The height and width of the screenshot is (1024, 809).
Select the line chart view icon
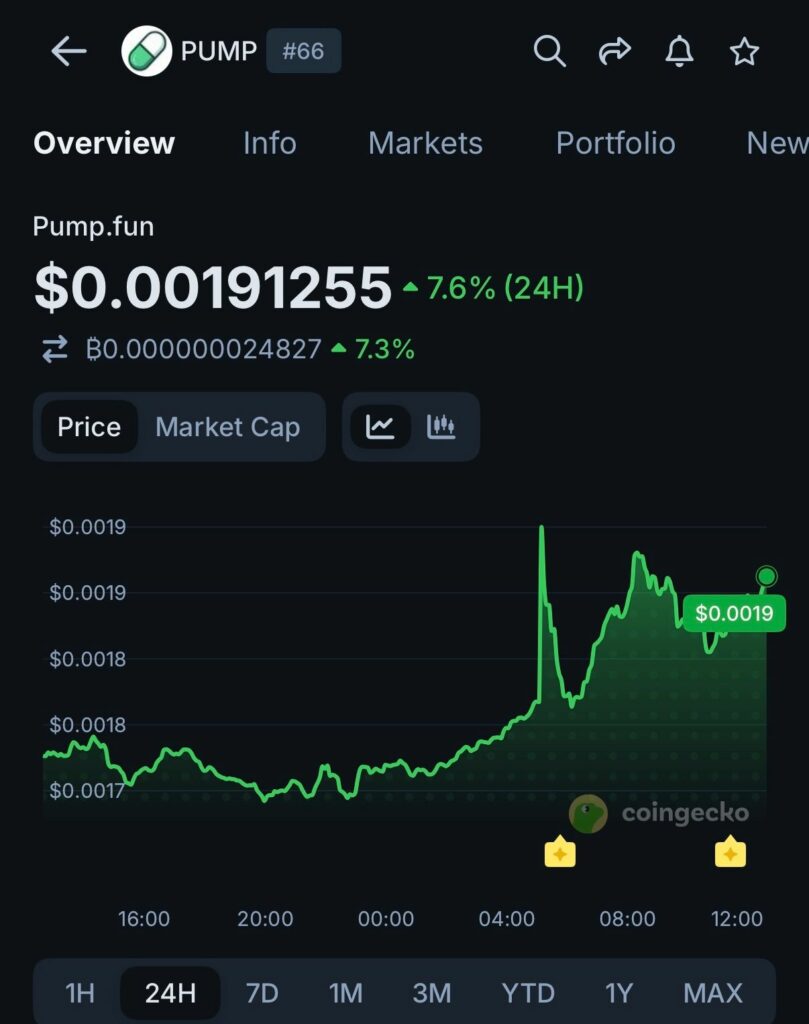[x=383, y=427]
